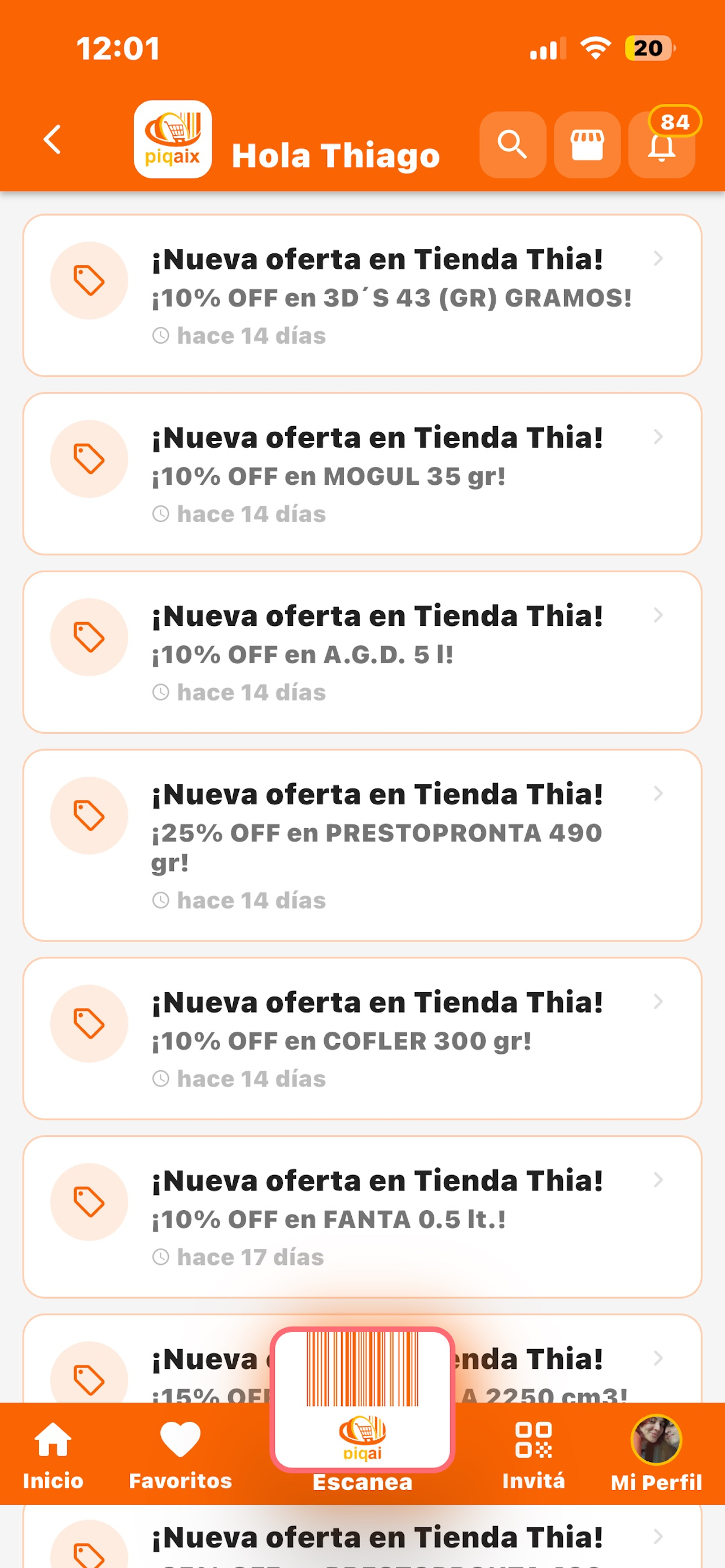Open the FANTA 0.5 lt. offer
The image size is (725, 1568).
click(x=362, y=1217)
